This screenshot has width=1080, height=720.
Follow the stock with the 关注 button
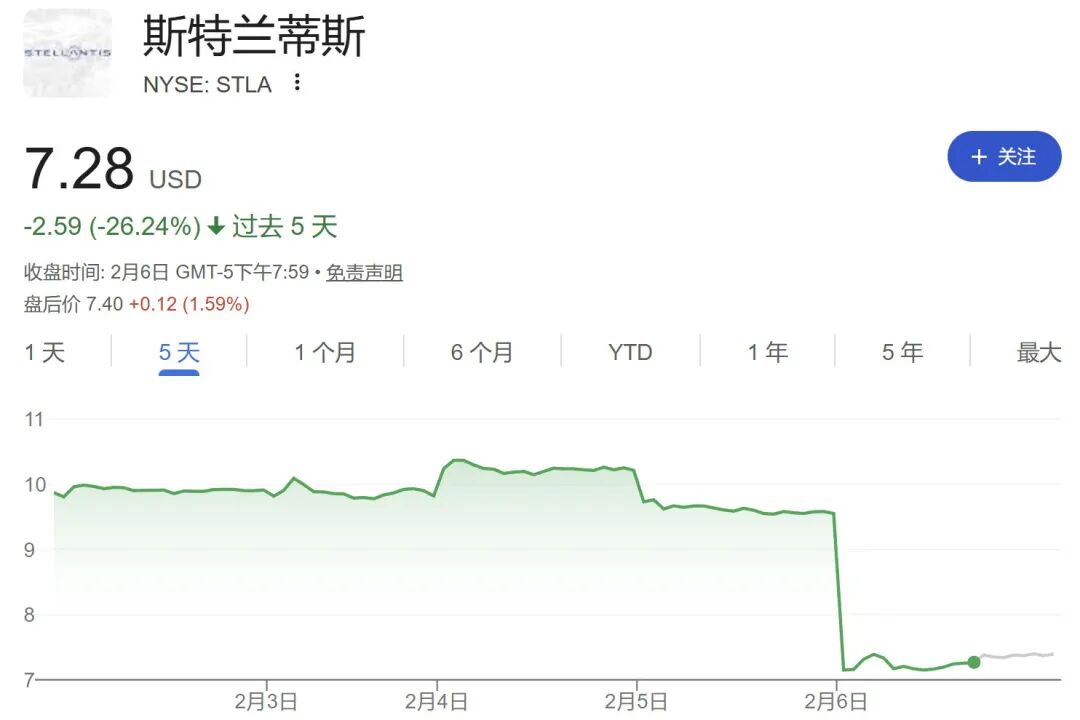coord(1003,157)
